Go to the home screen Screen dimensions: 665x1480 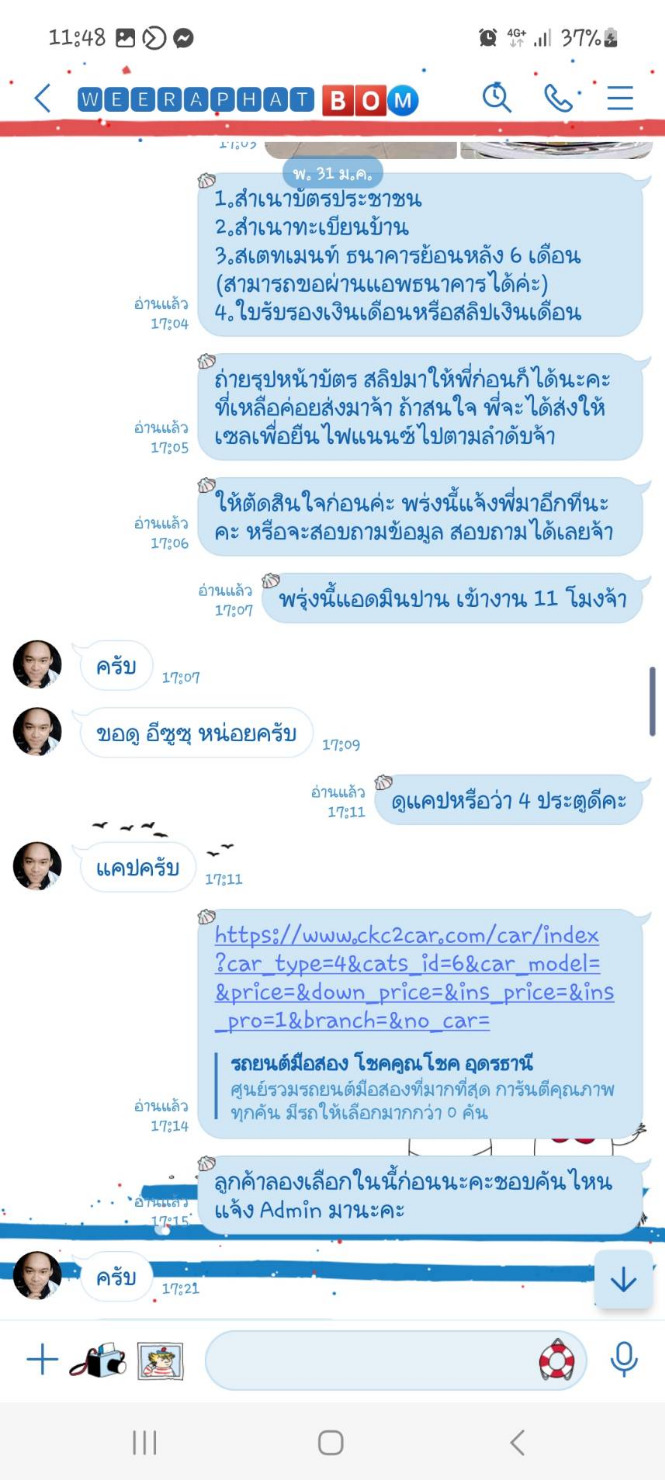(x=331, y=1442)
